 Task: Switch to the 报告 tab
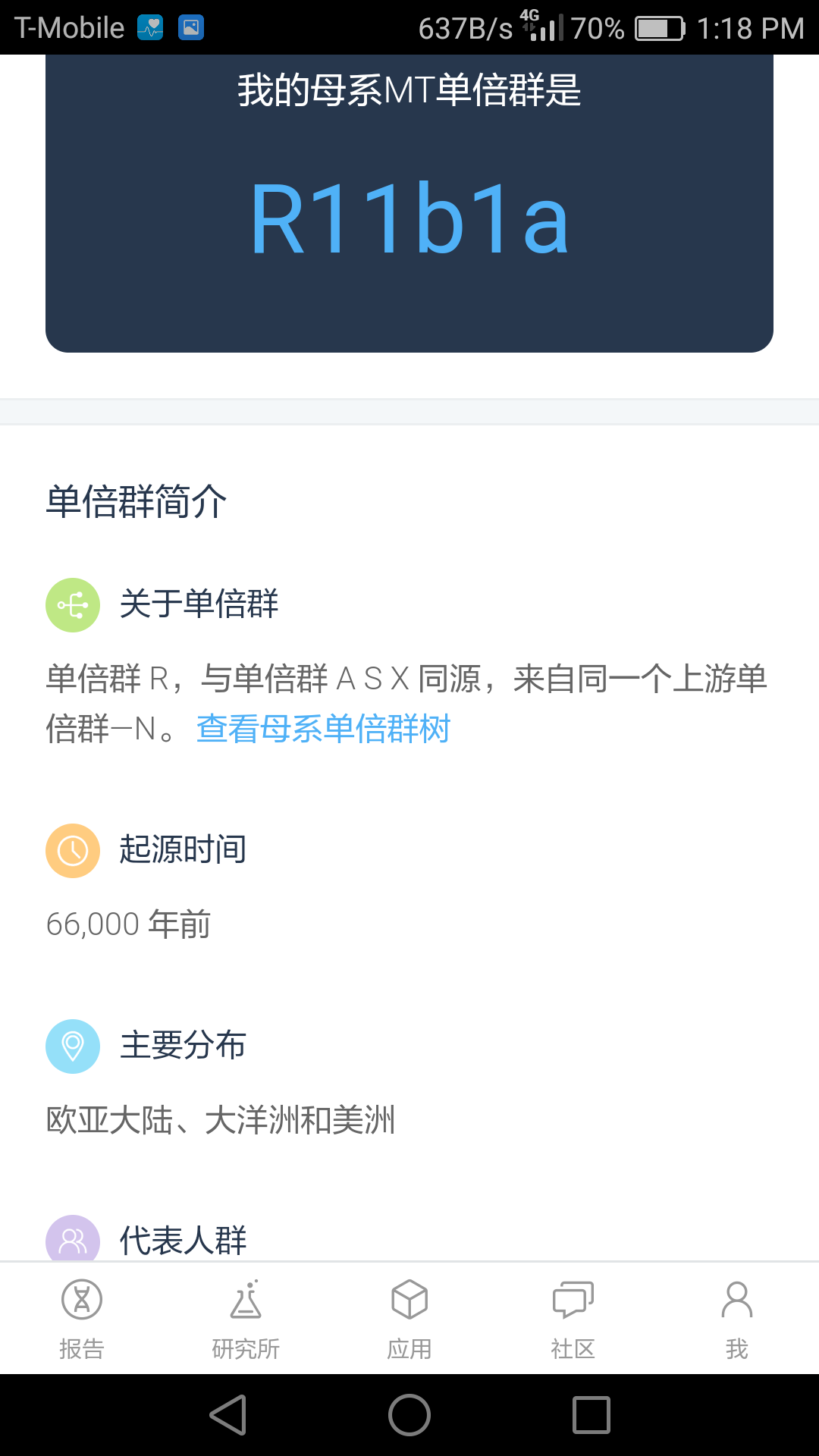point(82,1319)
